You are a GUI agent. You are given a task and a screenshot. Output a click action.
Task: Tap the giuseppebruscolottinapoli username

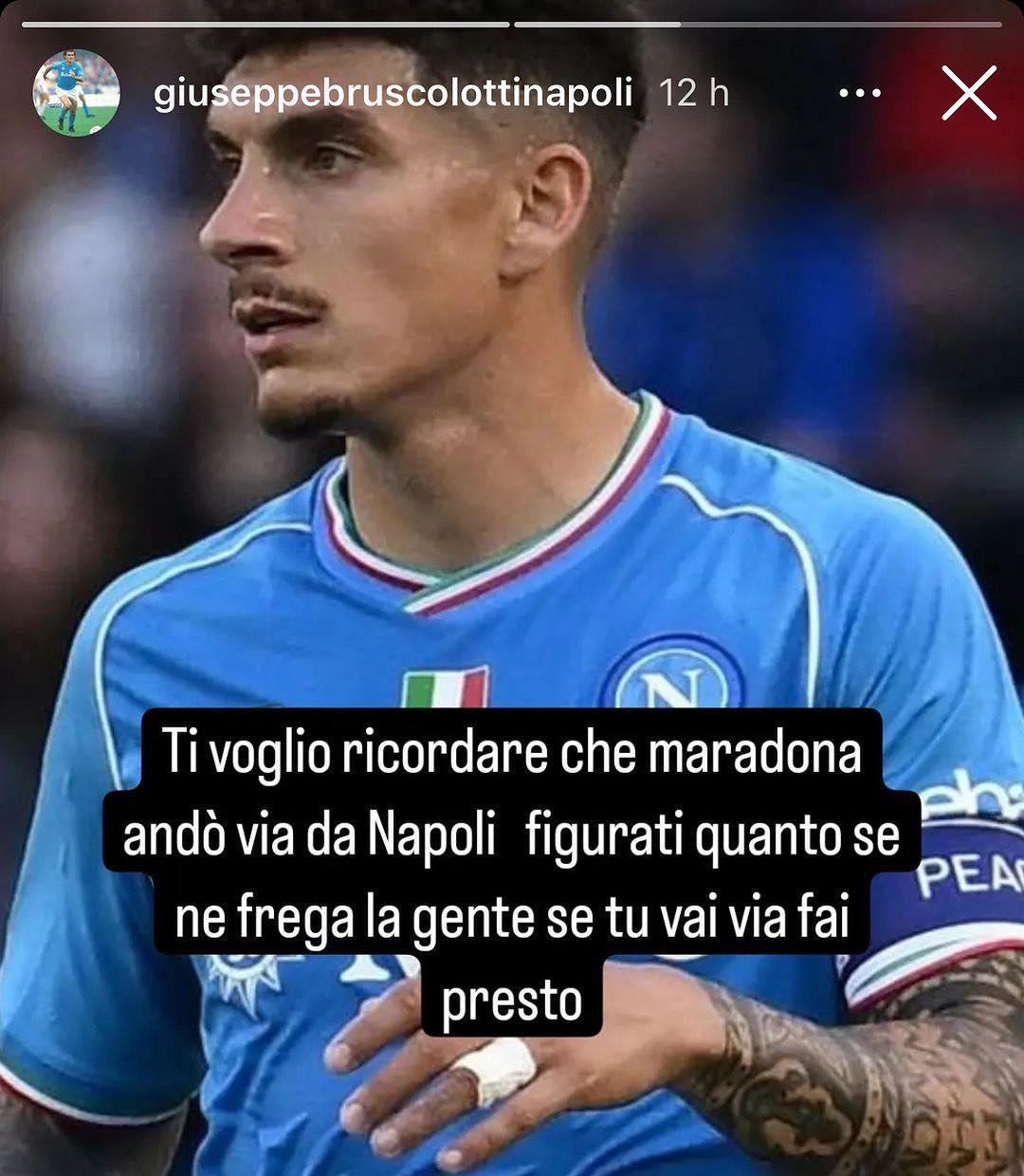[393, 93]
